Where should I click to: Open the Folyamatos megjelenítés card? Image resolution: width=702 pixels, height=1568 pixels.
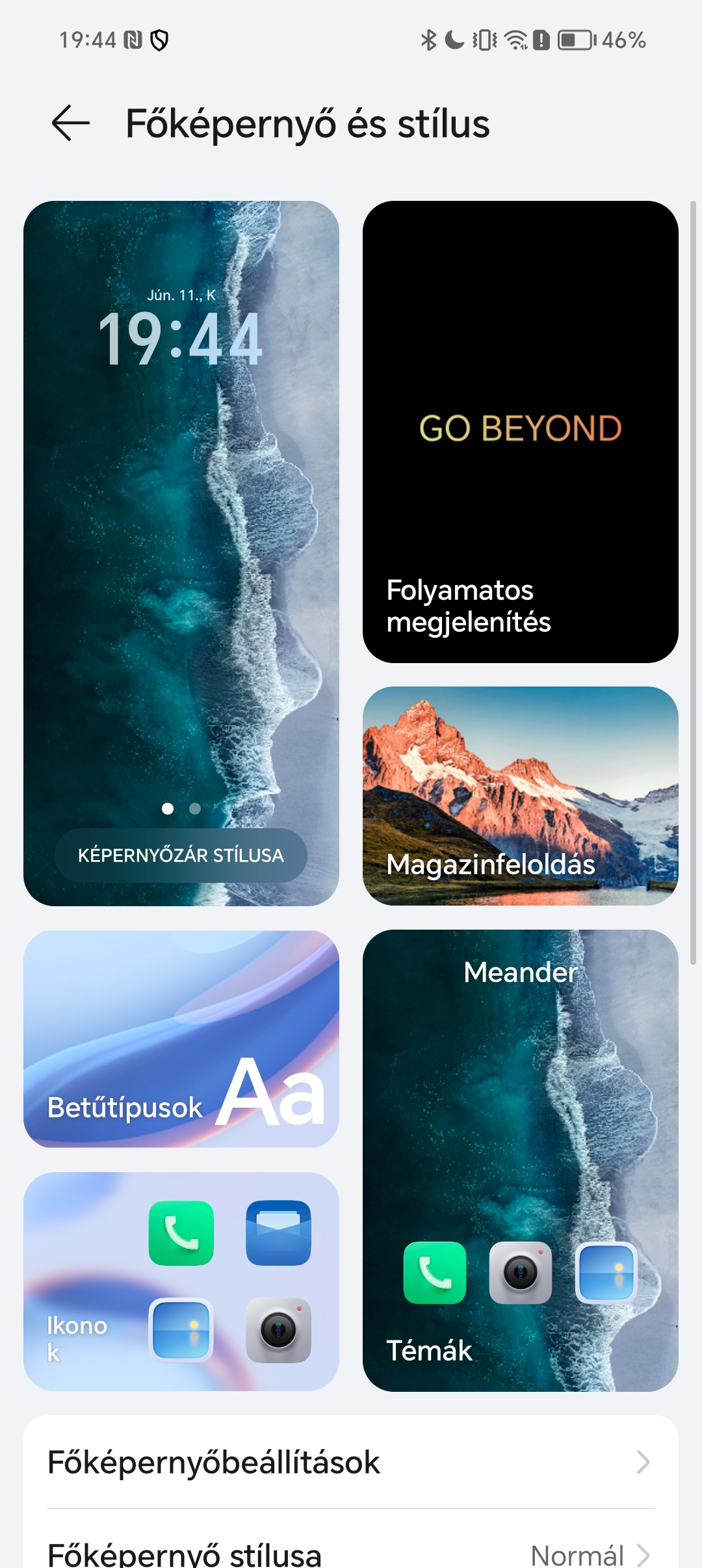click(520, 432)
